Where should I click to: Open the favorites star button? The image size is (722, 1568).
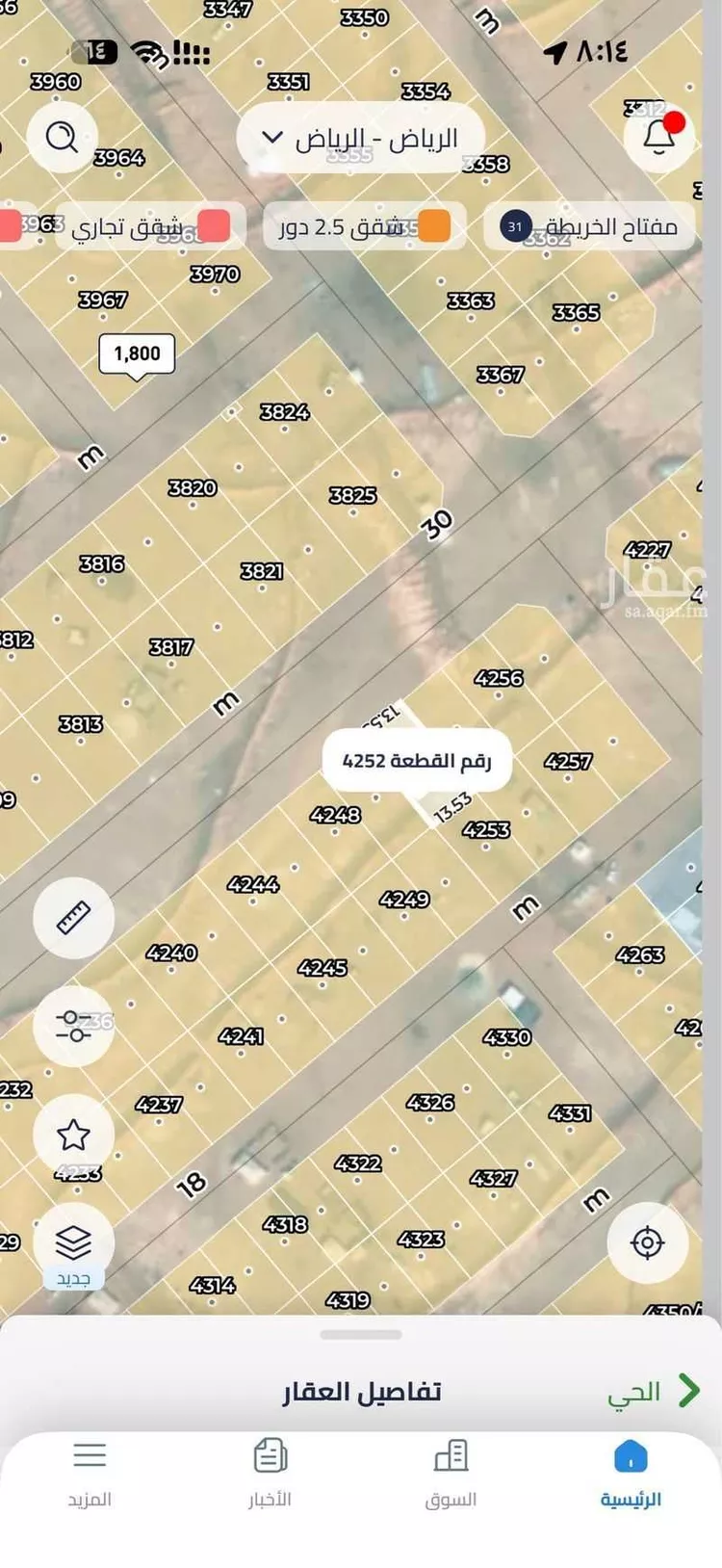click(73, 1135)
